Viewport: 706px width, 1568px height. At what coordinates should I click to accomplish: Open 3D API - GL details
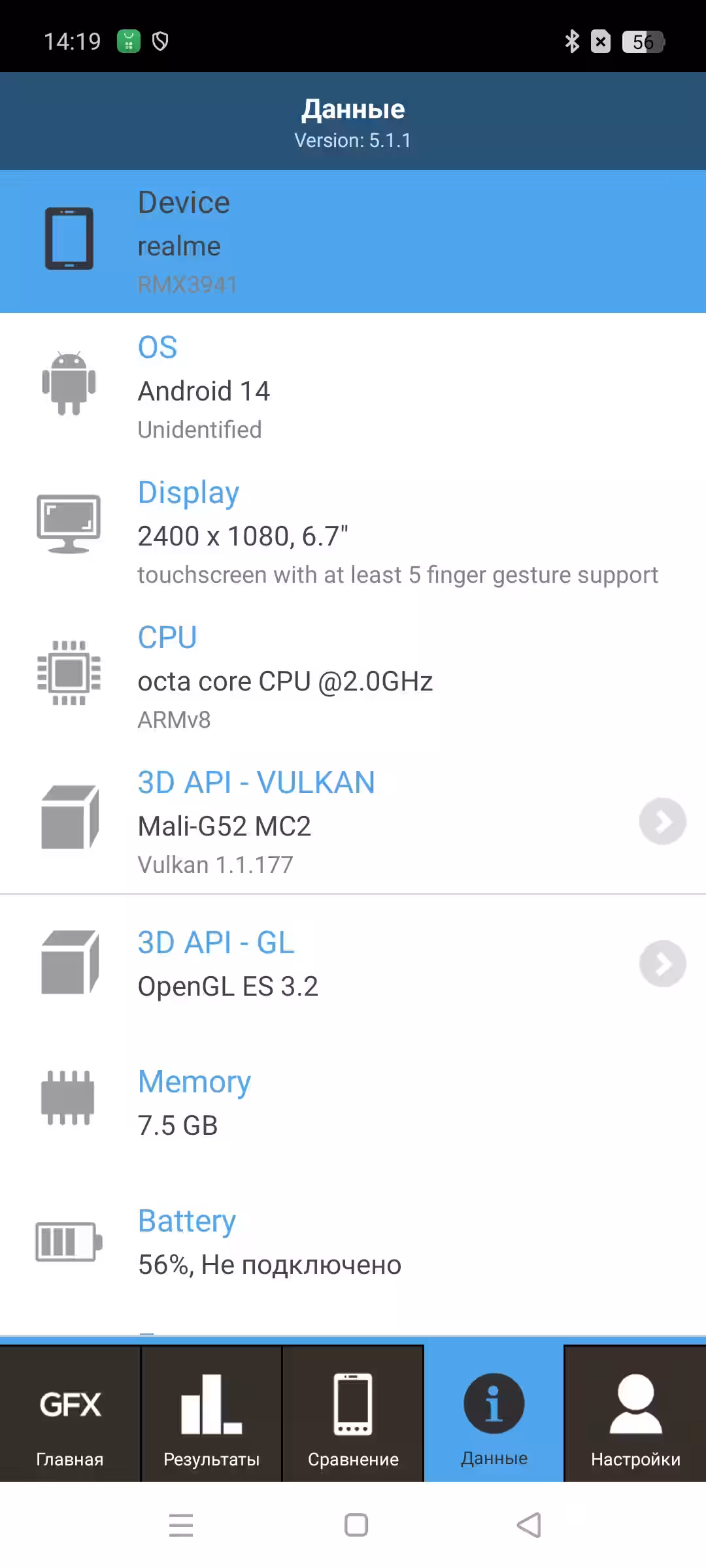662,964
